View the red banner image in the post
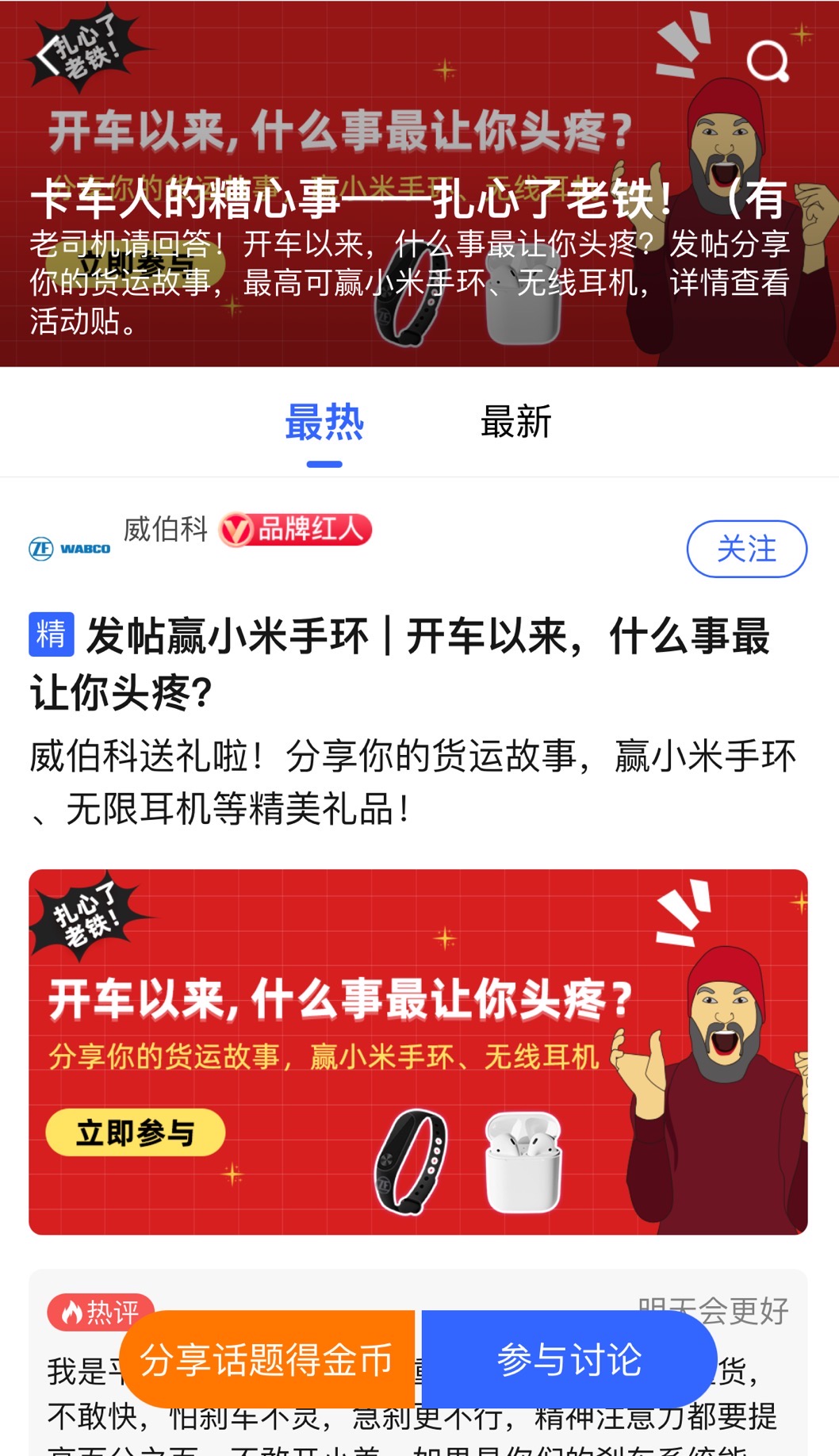 coord(418,1052)
